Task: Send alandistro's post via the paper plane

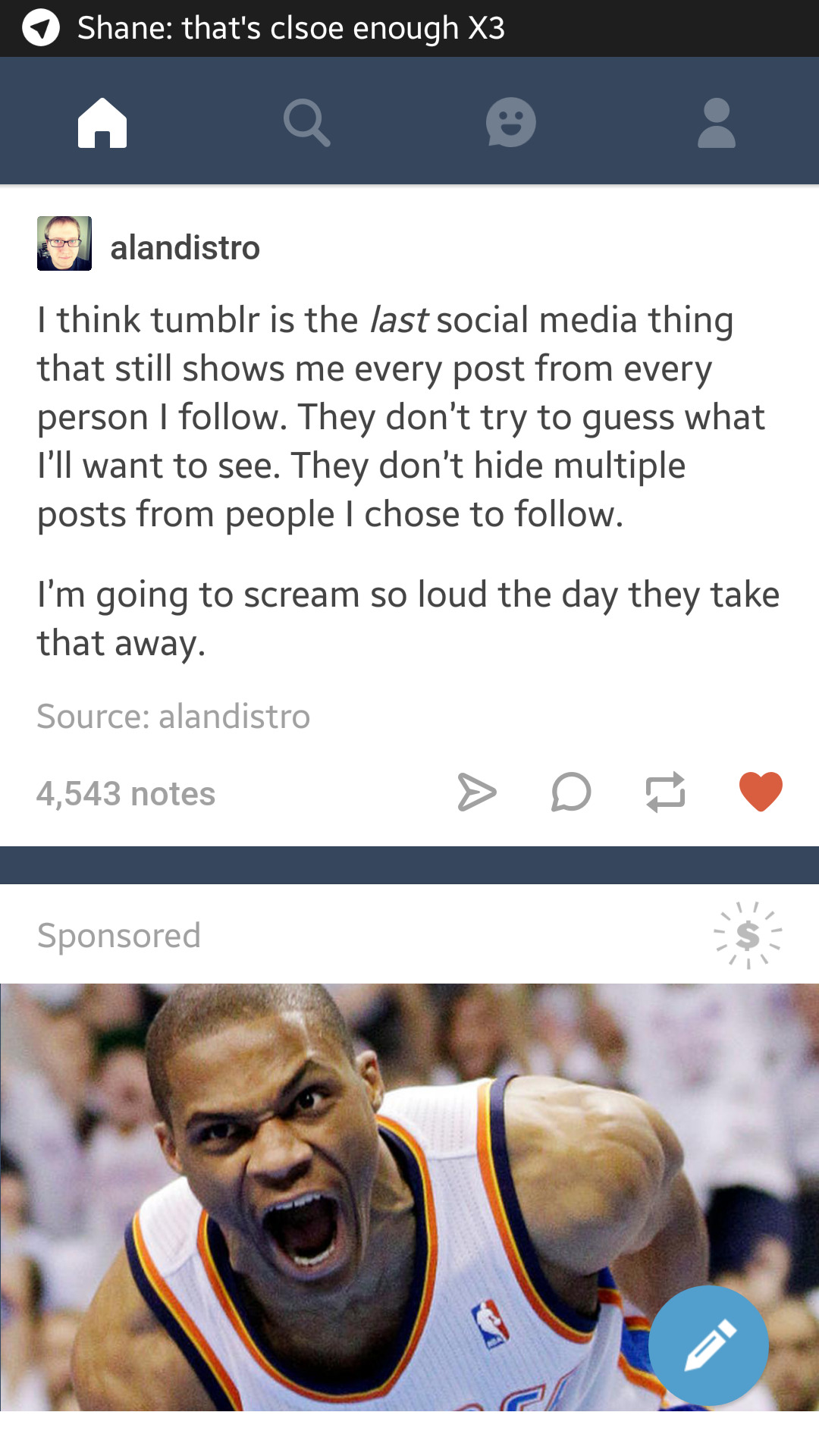Action: click(x=477, y=792)
